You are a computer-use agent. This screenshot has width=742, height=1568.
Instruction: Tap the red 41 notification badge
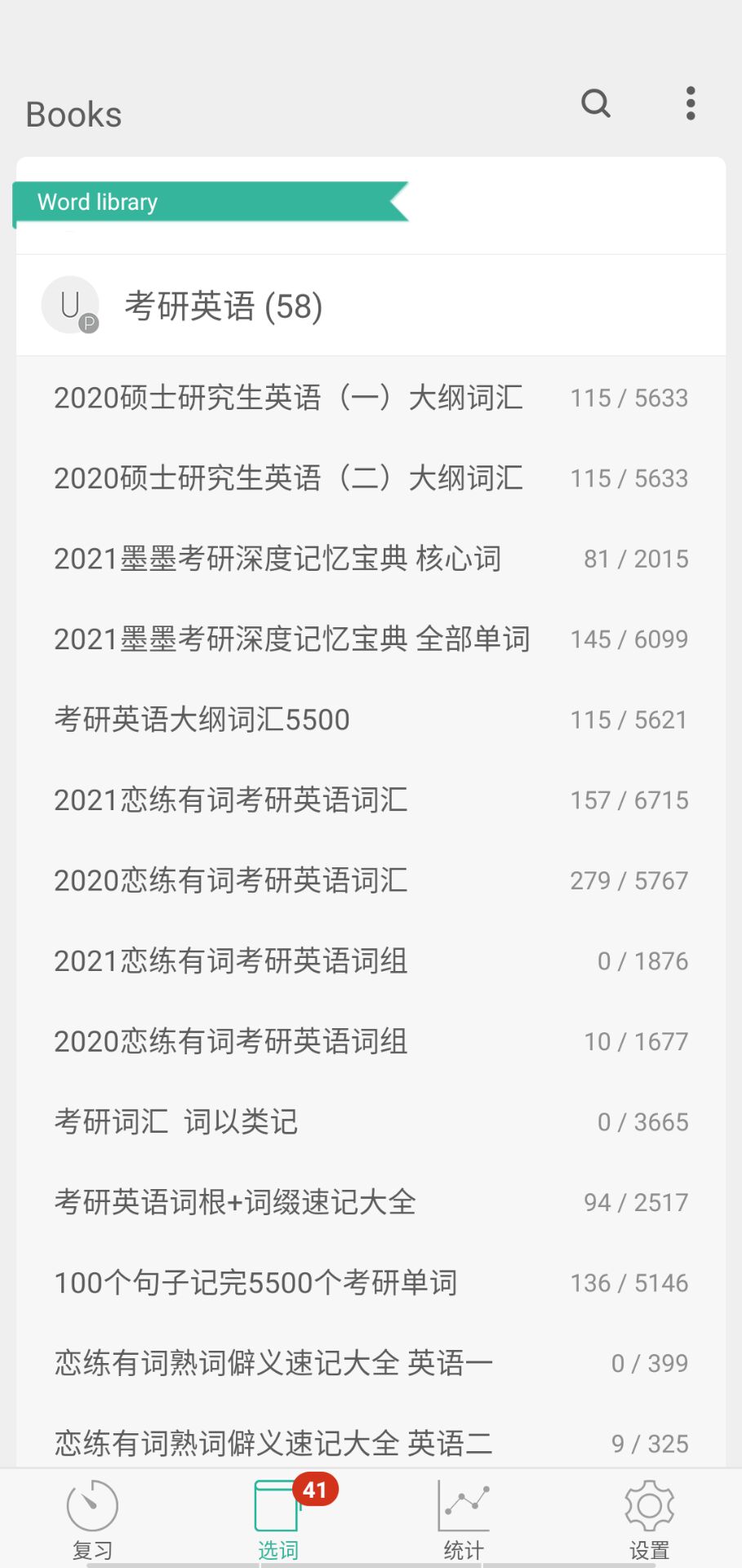[x=314, y=1488]
